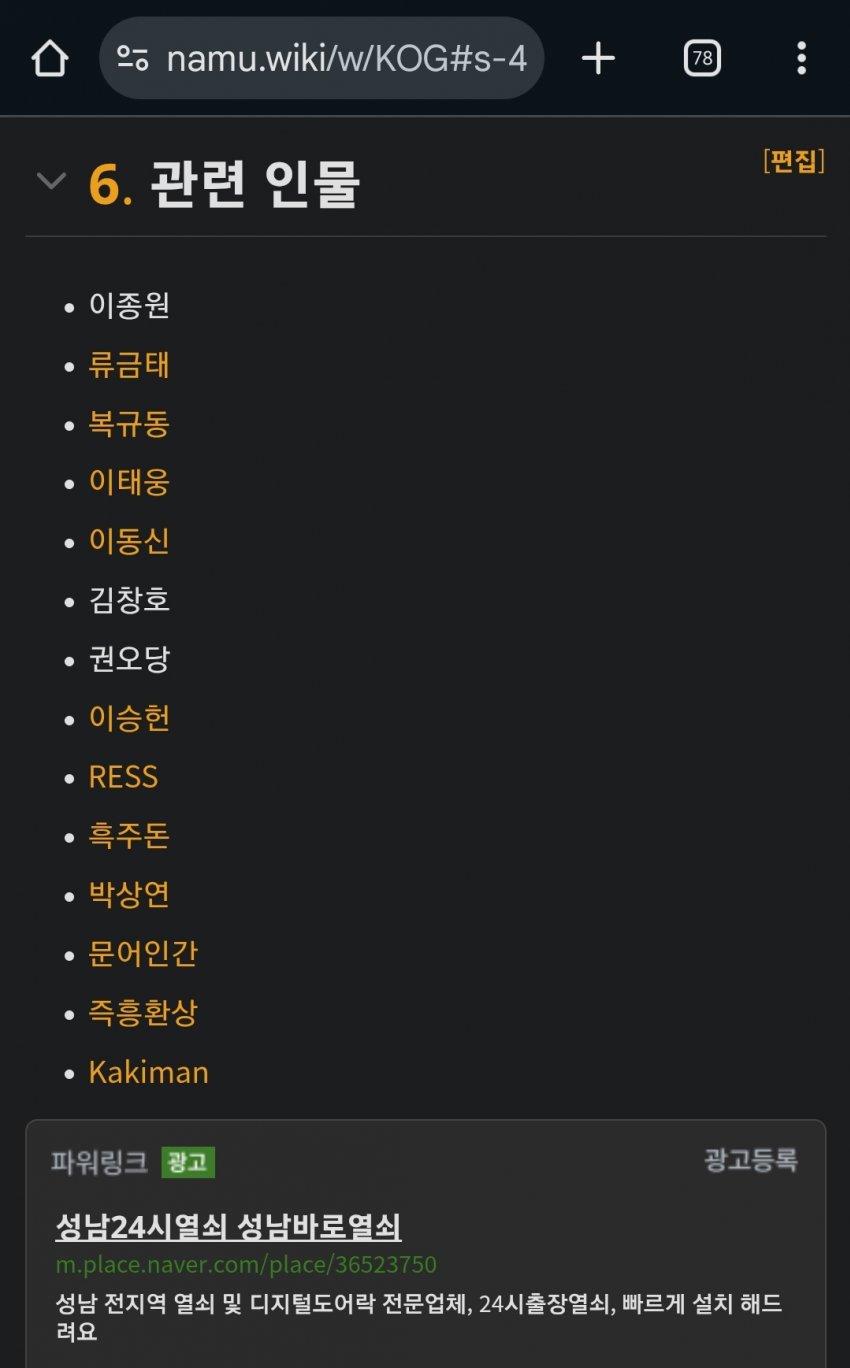The image size is (850, 1368).
Task: Collapse the 관련 인물 section
Action: point(51,181)
